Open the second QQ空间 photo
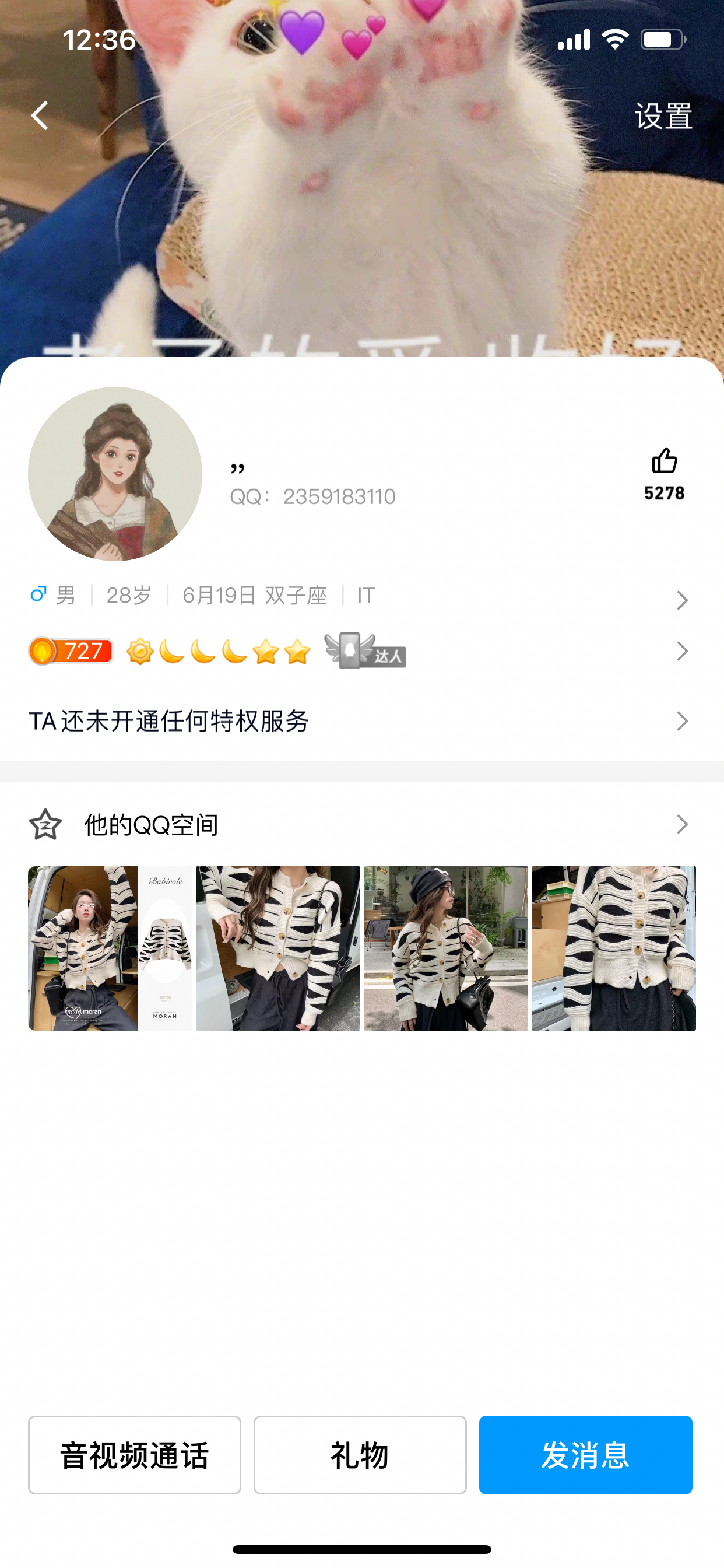The width and height of the screenshot is (724, 1568). coord(278,949)
